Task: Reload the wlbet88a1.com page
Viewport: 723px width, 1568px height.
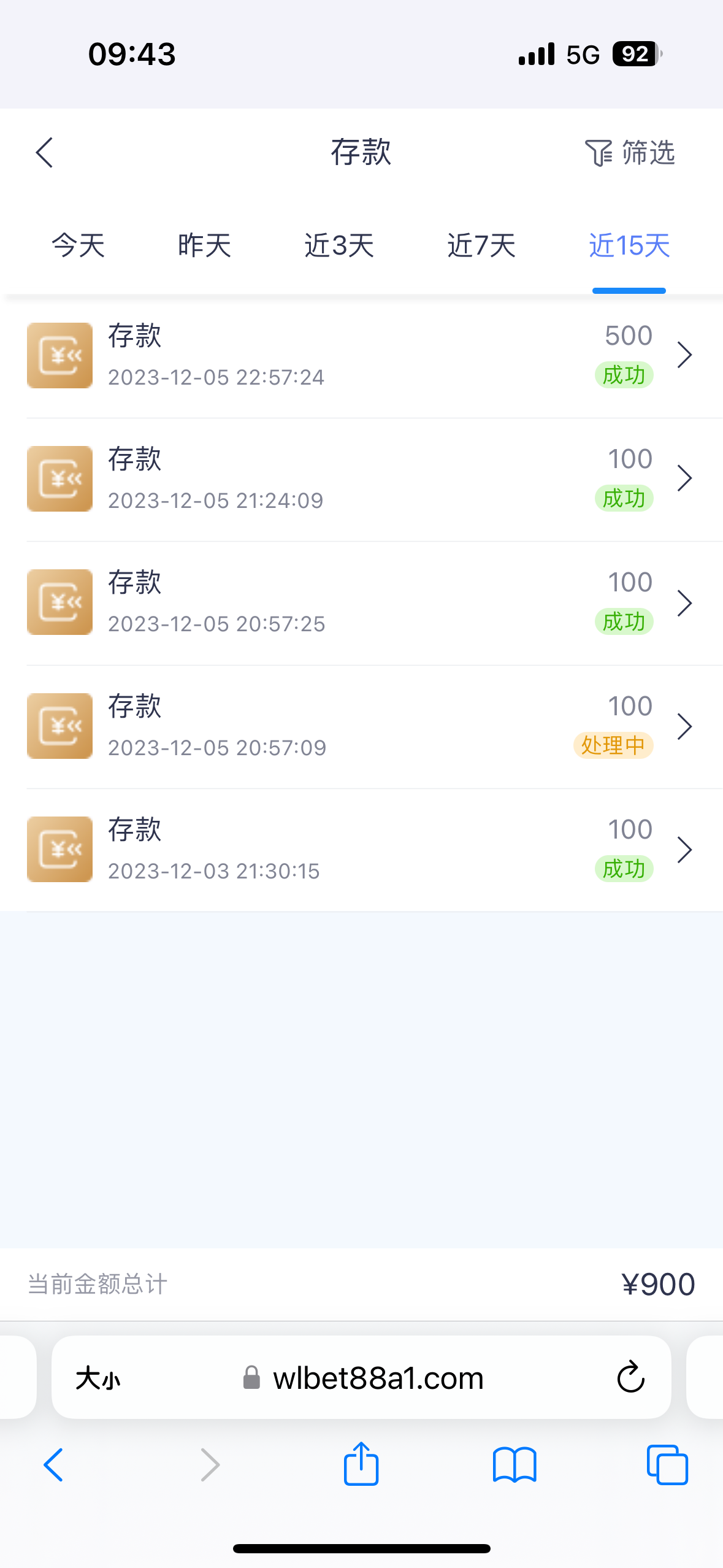Action: click(x=630, y=1378)
